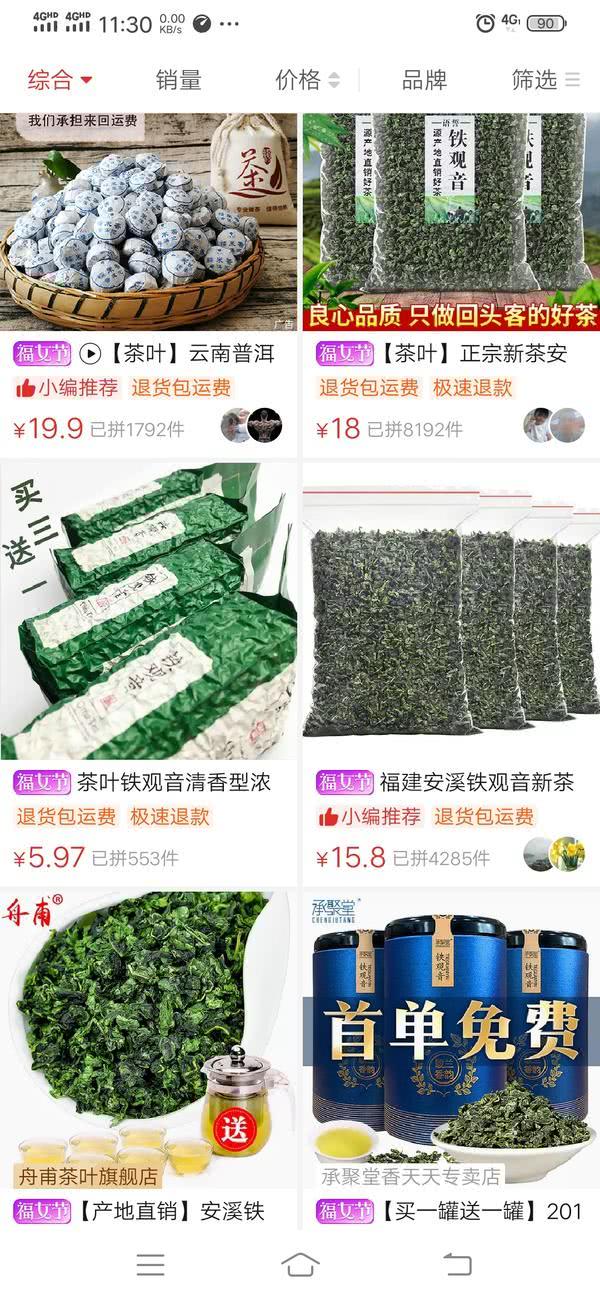
Task: Tap the system back button
Action: click(457, 1264)
